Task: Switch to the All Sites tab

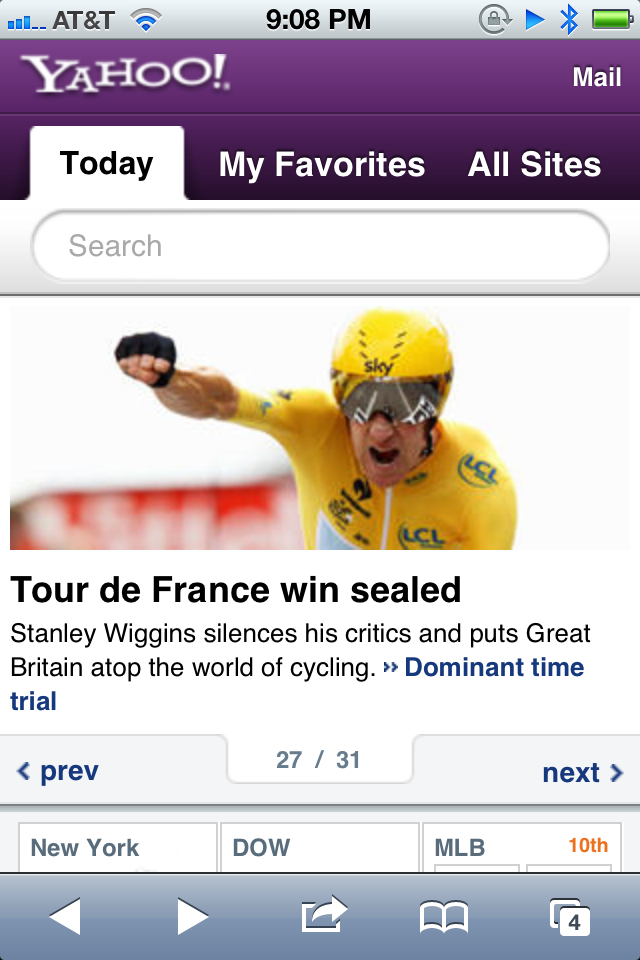Action: (x=534, y=165)
